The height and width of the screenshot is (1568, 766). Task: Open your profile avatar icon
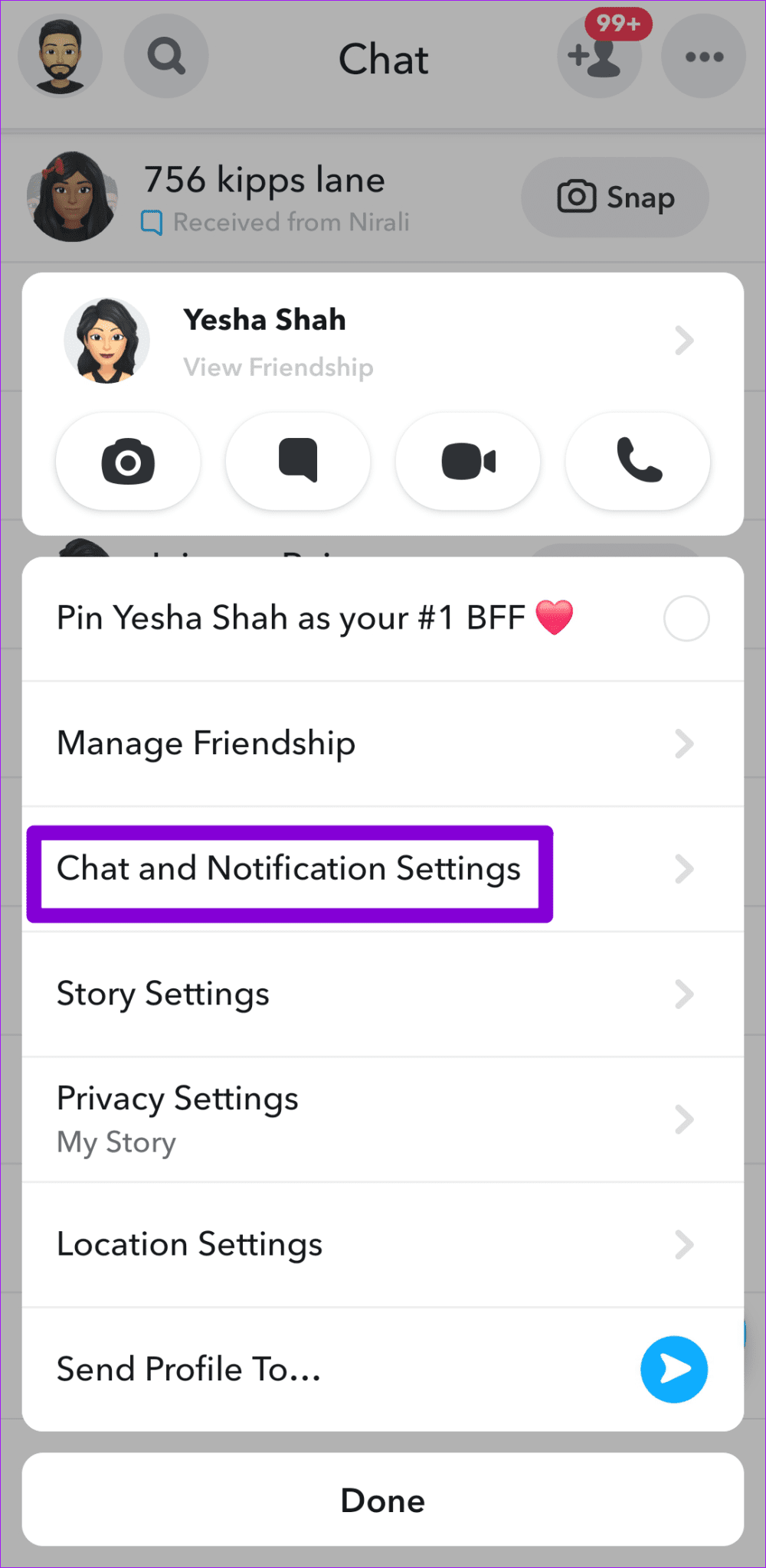[60, 57]
